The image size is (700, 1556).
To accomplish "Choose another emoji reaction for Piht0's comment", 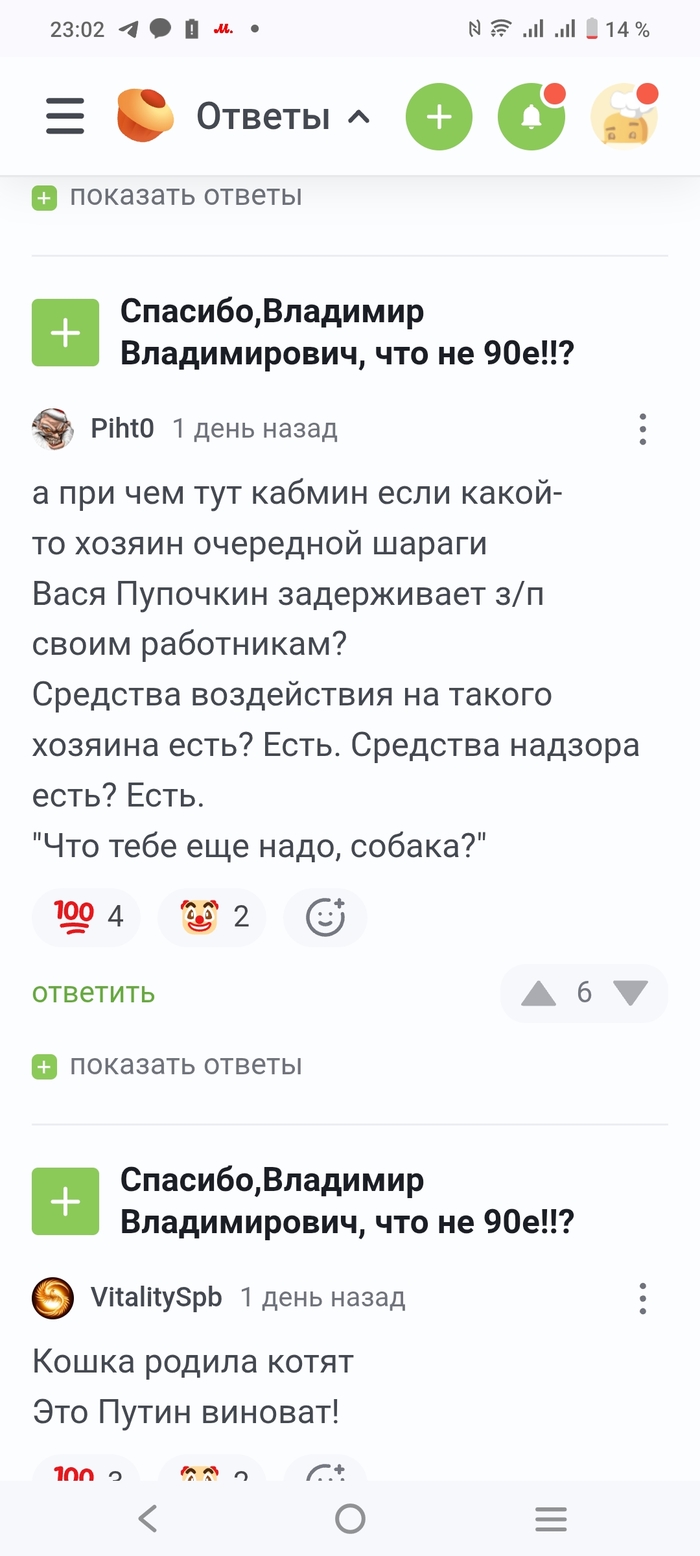I will (325, 916).
